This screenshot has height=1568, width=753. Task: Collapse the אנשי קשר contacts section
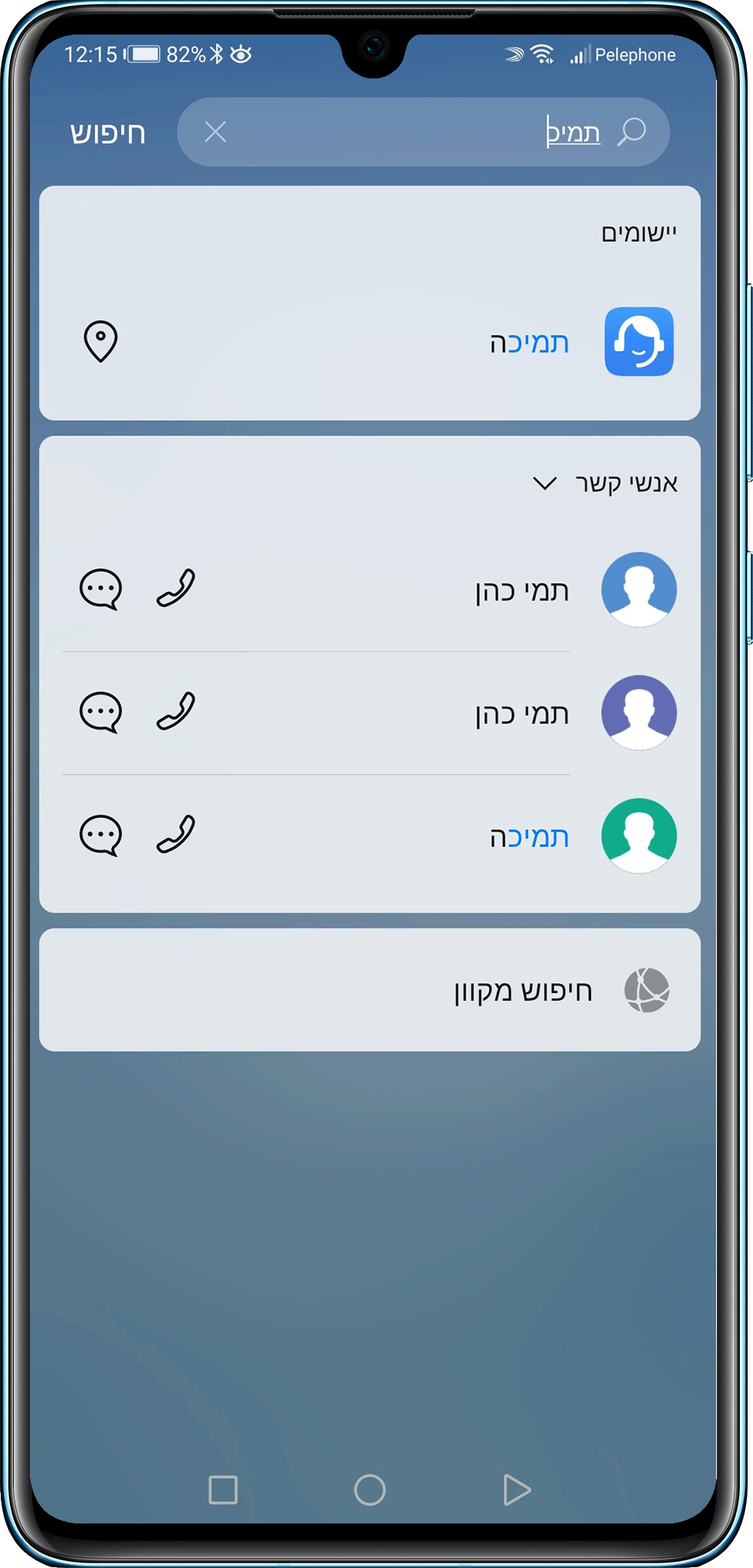tap(544, 483)
